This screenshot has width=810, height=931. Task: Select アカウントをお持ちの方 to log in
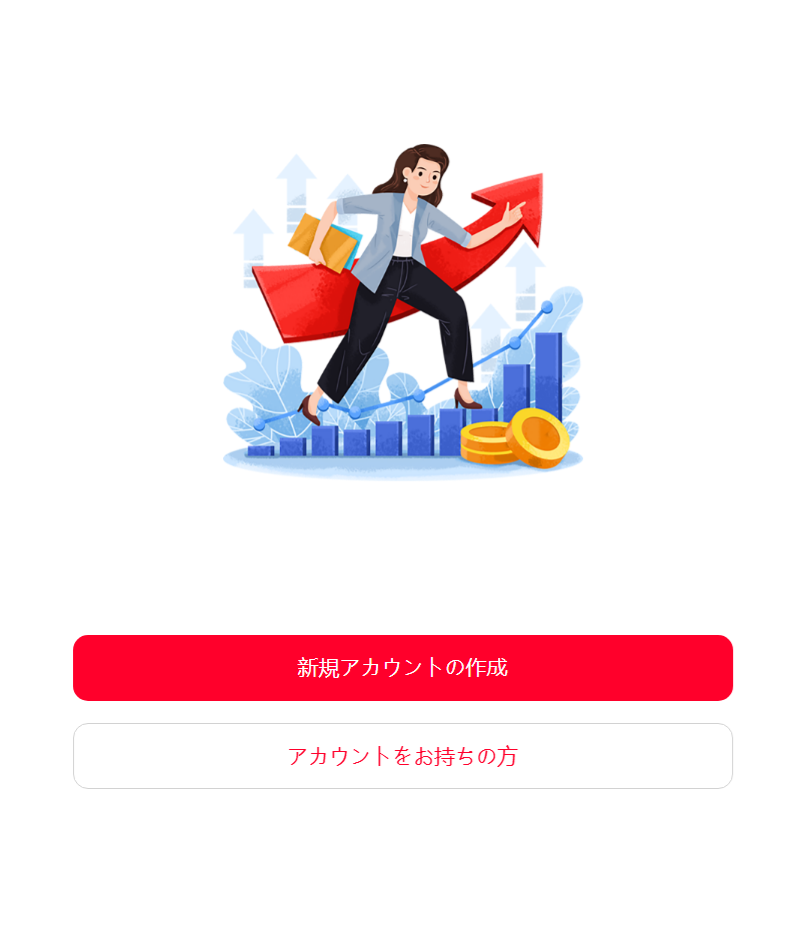(x=403, y=756)
